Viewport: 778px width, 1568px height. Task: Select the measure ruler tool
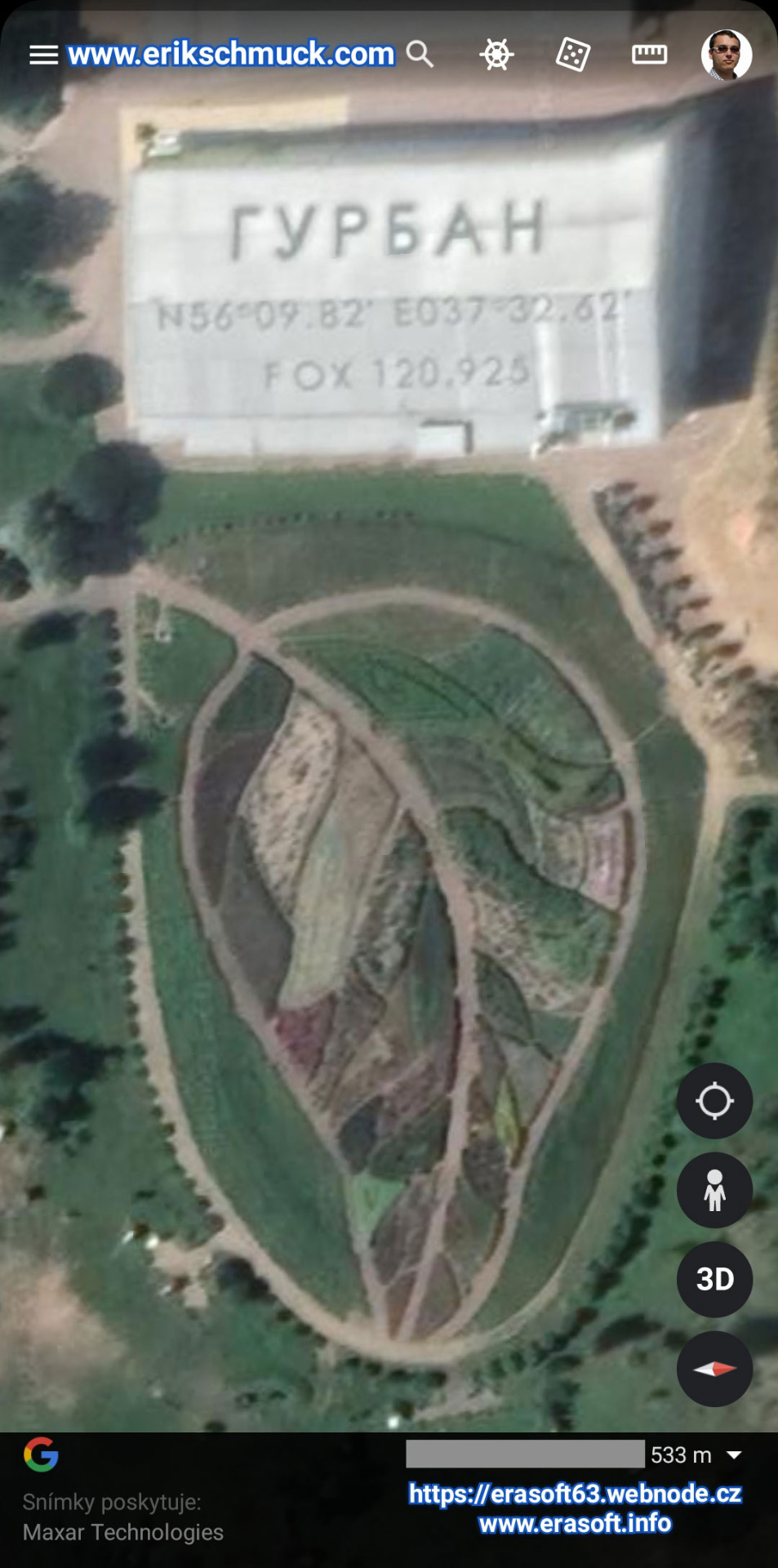[x=647, y=55]
